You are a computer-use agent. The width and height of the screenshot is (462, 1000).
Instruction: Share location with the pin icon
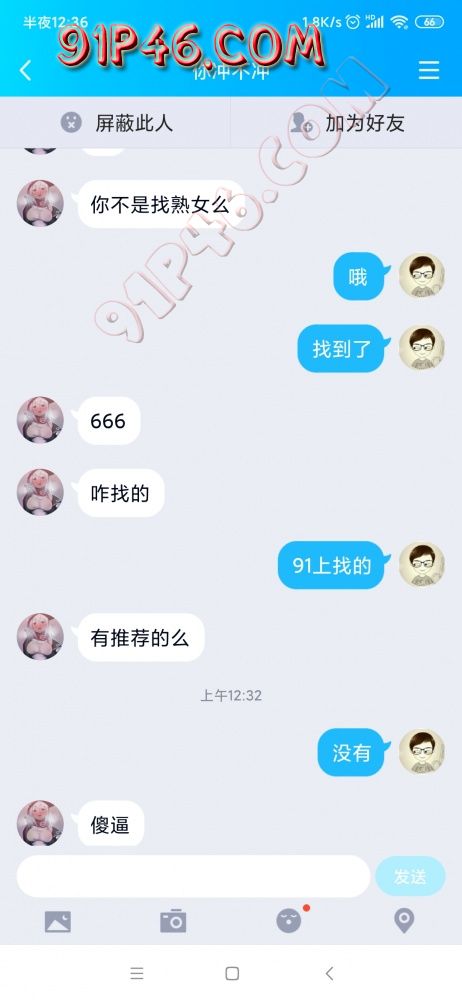(x=404, y=922)
